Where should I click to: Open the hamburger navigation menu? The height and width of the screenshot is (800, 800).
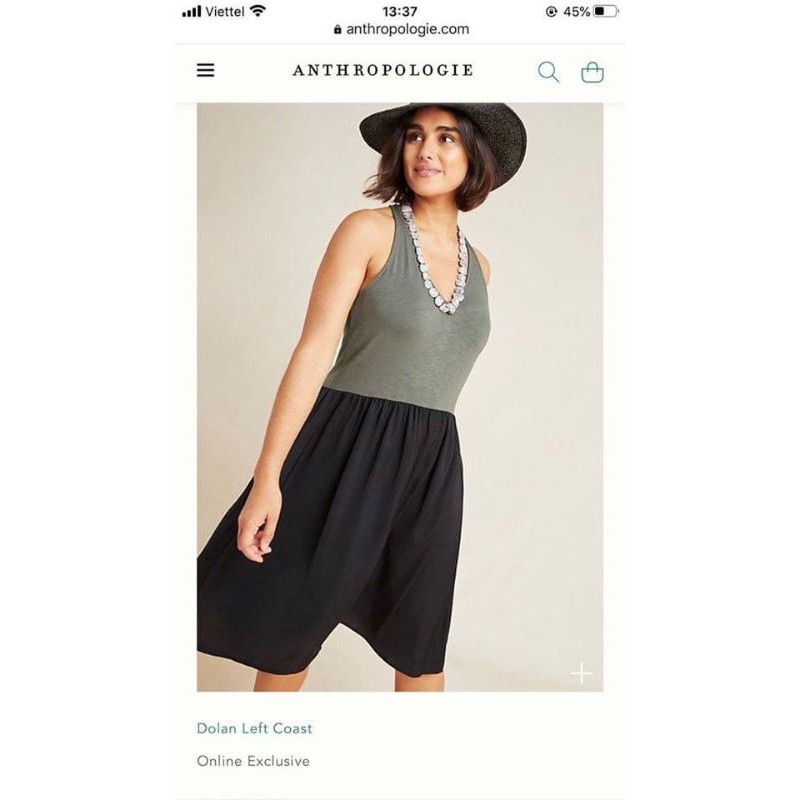205,70
